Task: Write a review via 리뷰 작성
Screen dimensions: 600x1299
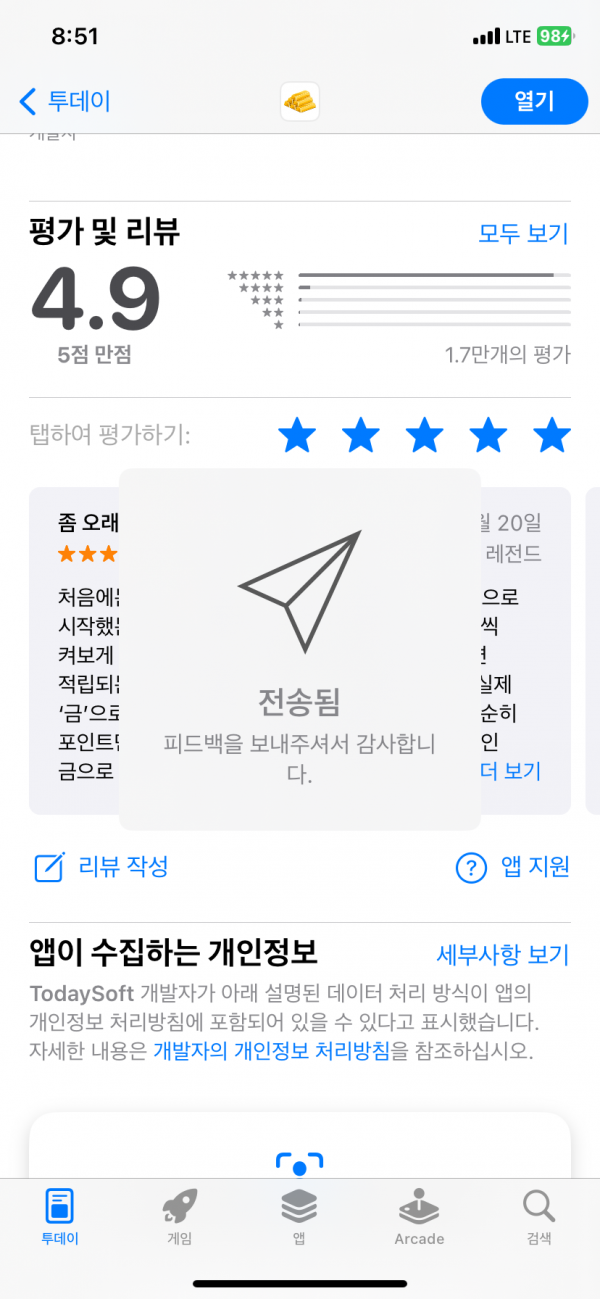Action: [x=101, y=867]
